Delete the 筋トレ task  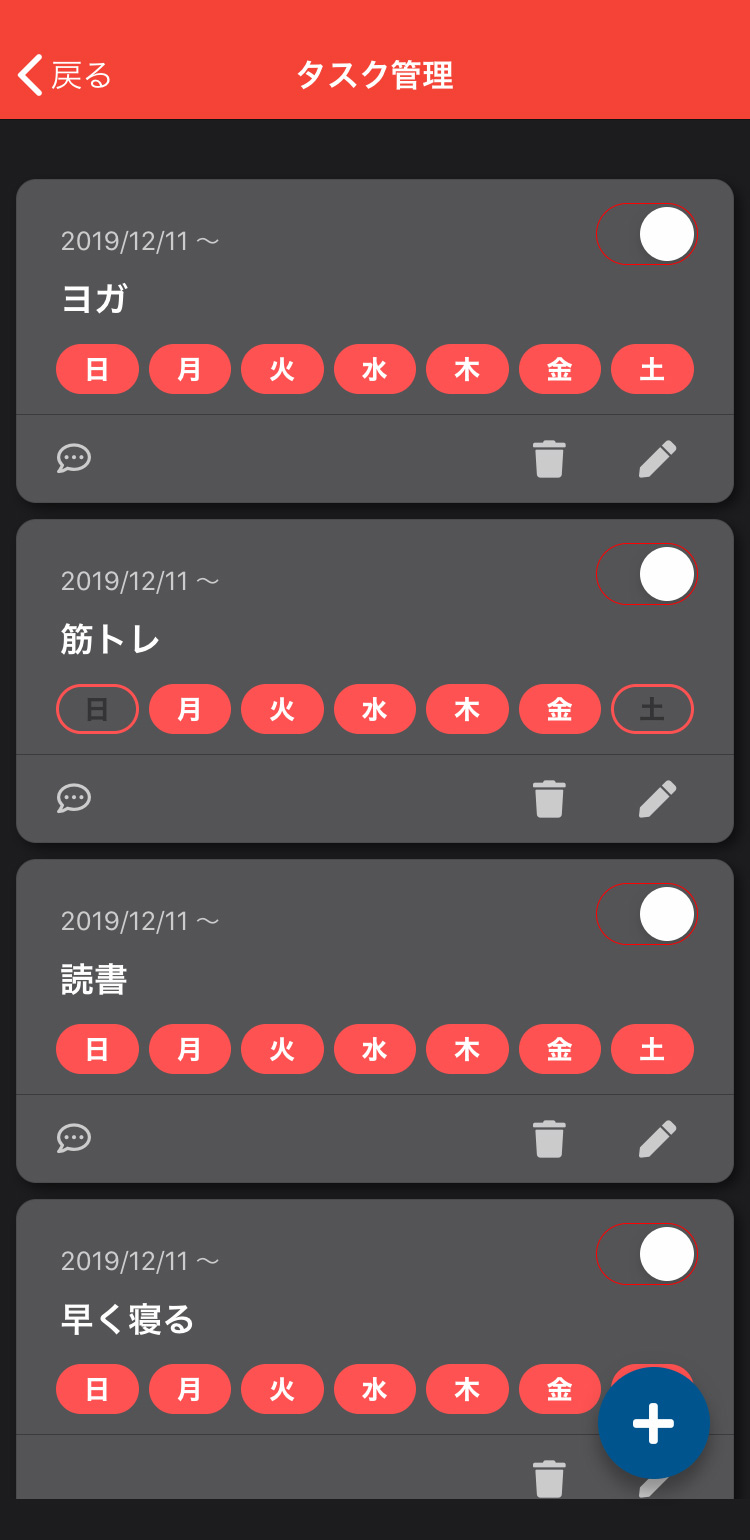[549, 798]
